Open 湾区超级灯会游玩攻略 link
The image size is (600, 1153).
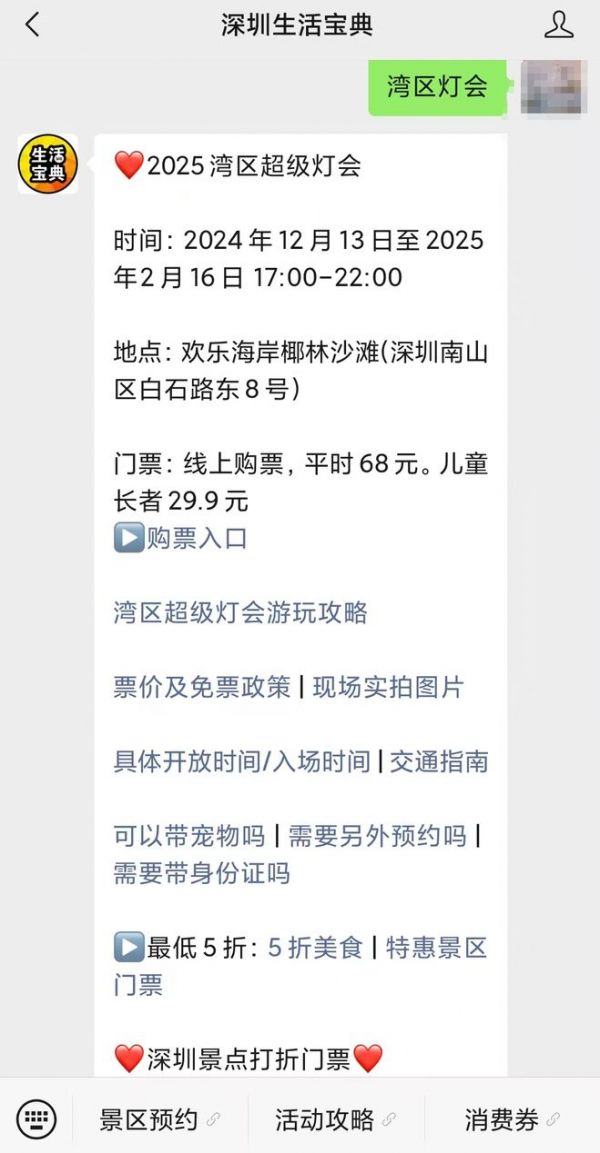(x=240, y=613)
